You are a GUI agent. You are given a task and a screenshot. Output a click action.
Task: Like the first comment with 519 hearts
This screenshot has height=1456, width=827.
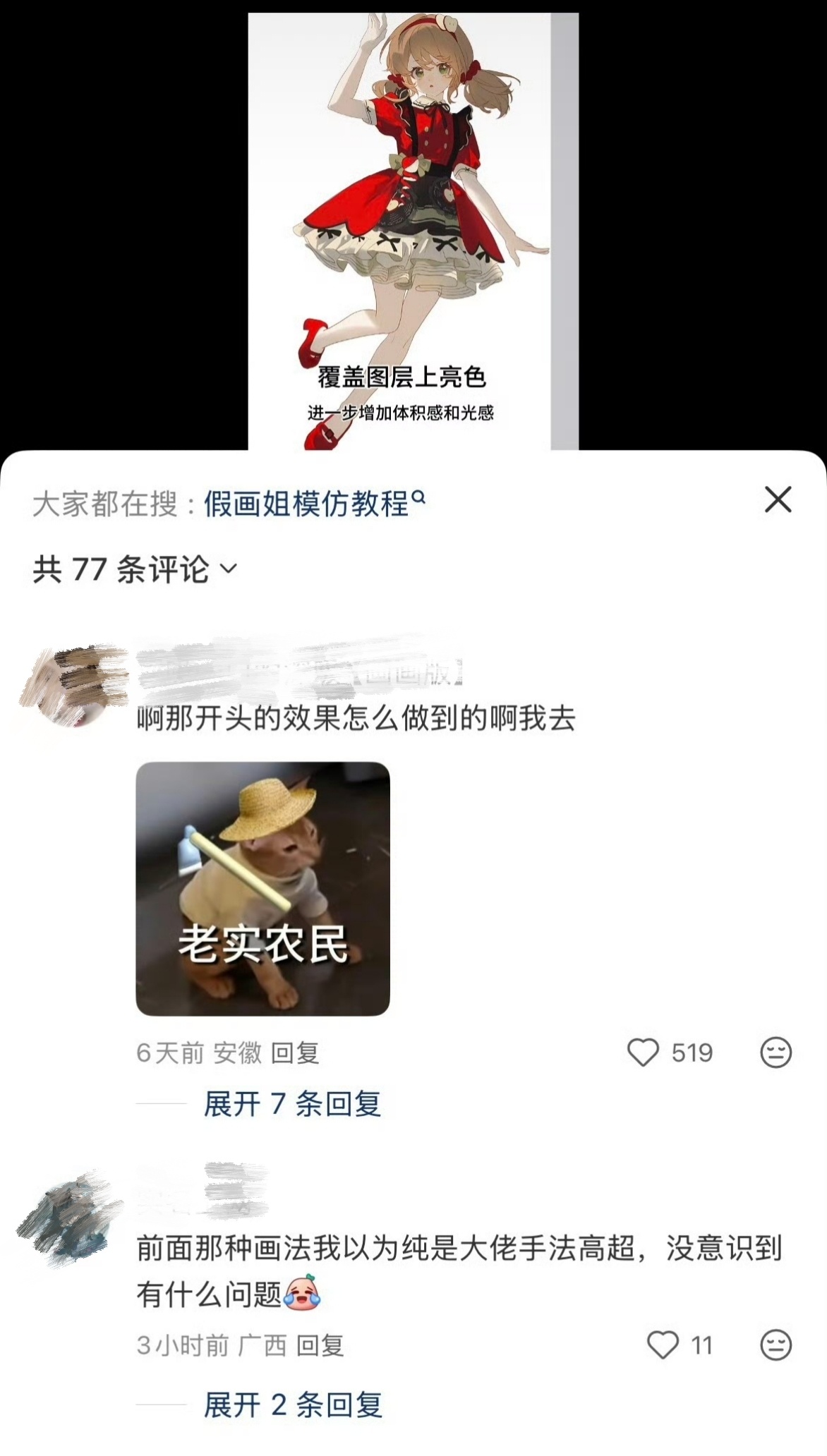click(x=644, y=1052)
